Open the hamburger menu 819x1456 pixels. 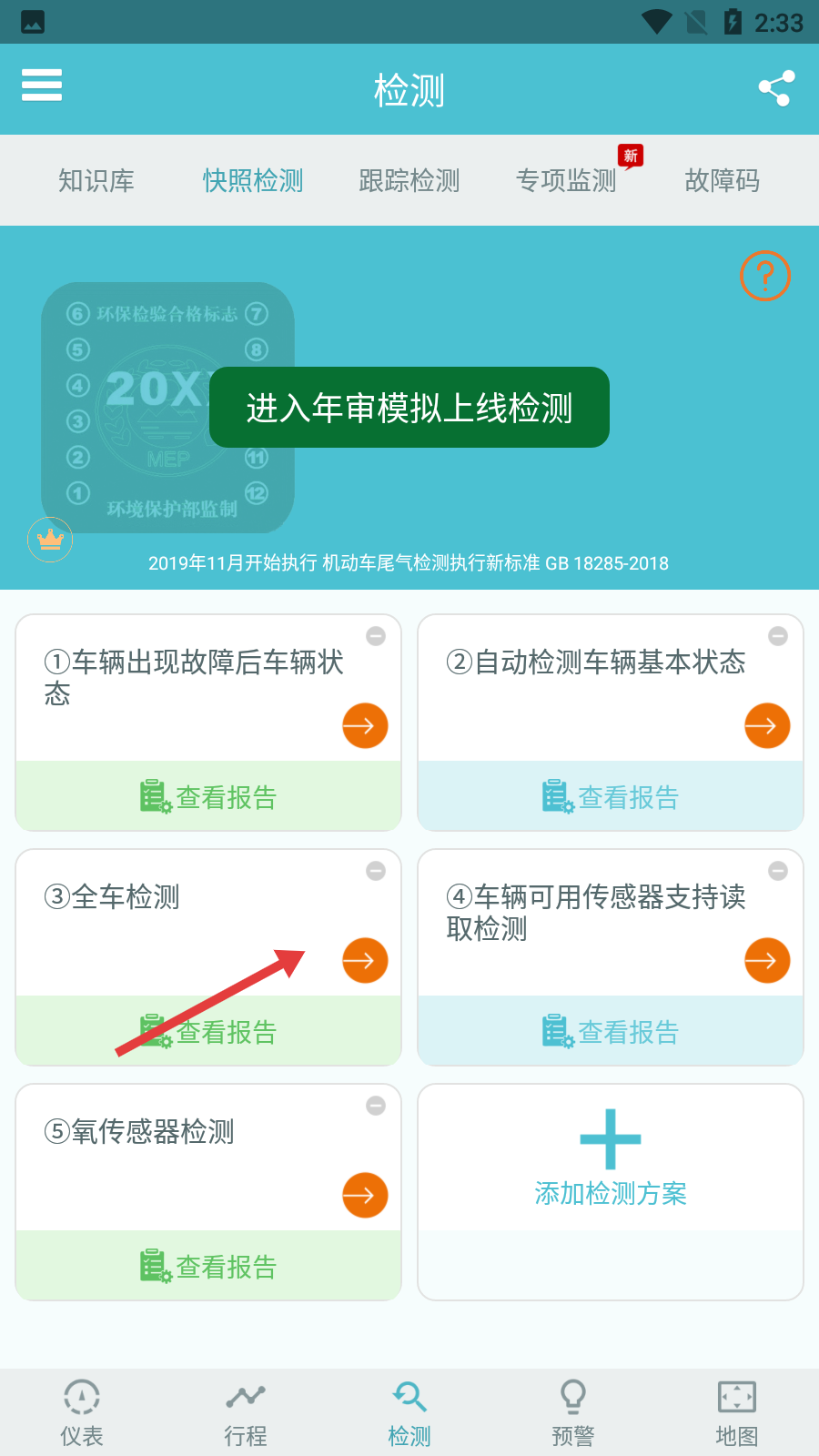pyautogui.click(x=42, y=86)
